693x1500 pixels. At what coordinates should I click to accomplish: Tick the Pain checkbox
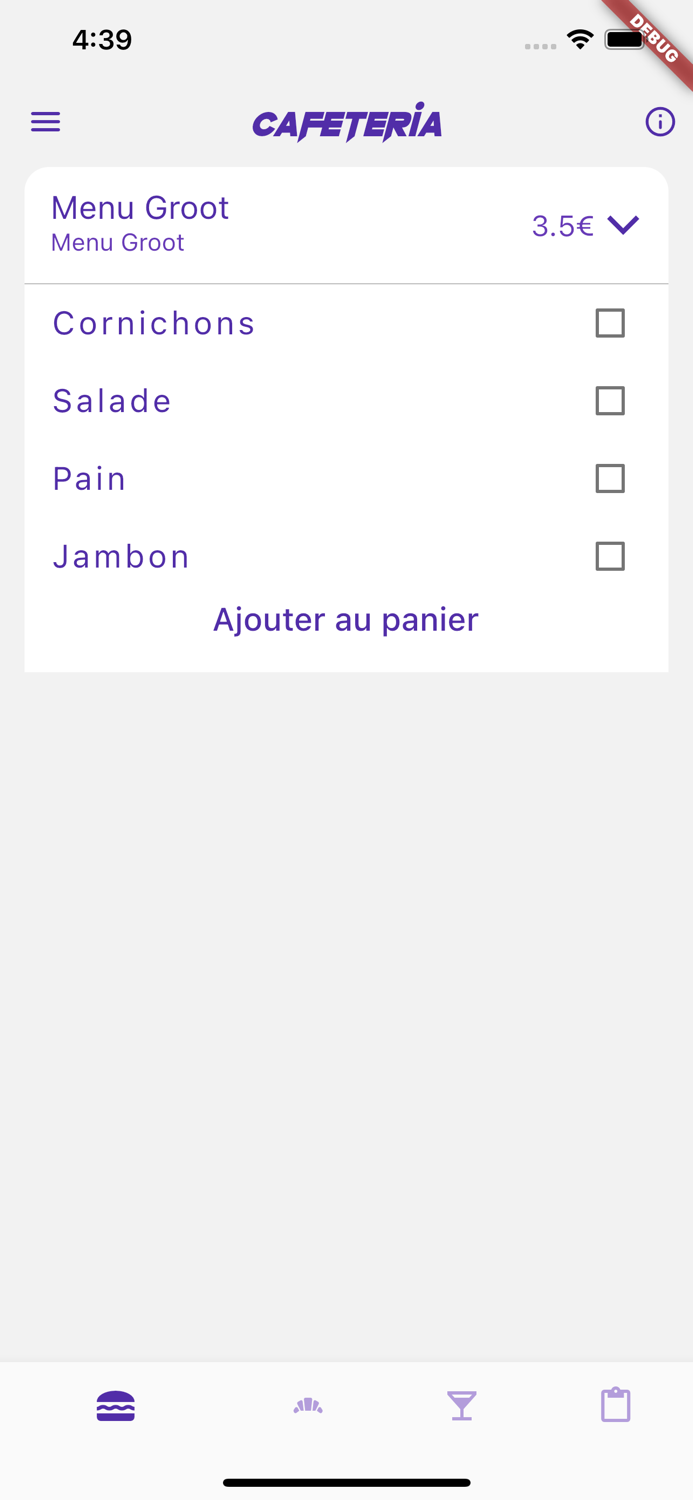pos(610,479)
